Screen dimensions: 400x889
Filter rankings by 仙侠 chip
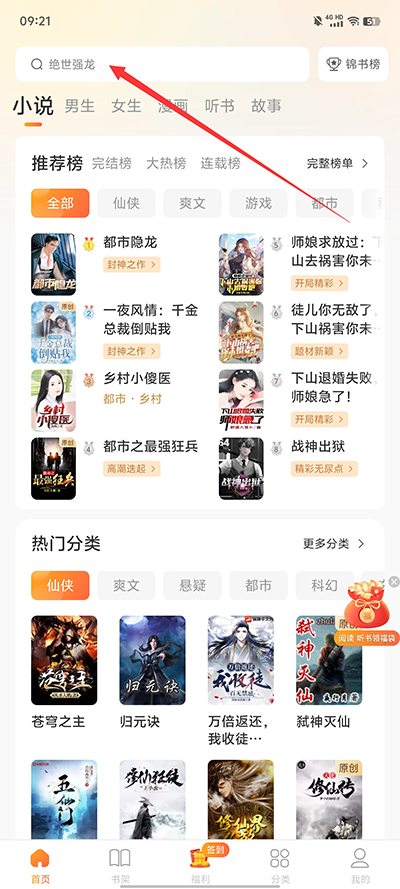point(126,203)
